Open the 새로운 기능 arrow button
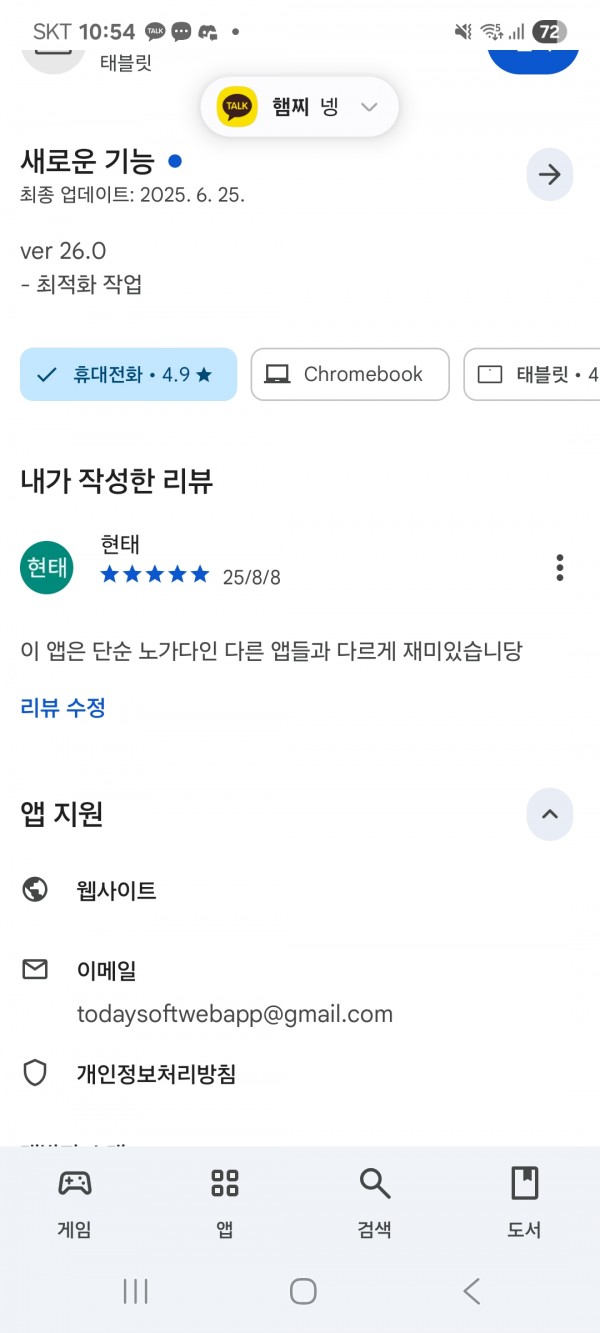This screenshot has width=600, height=1333. coord(549,175)
